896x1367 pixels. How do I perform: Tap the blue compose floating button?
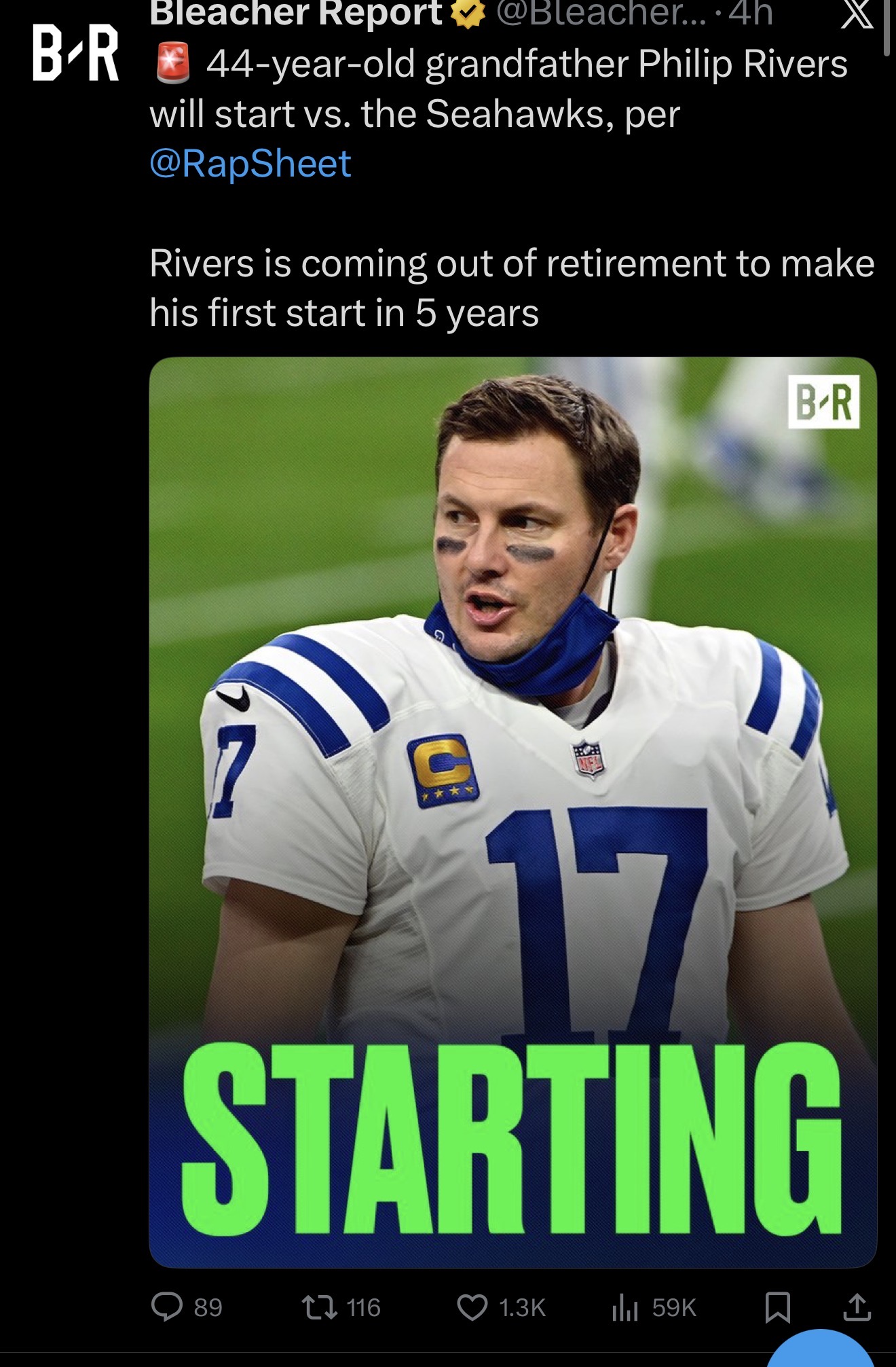pos(821,1351)
